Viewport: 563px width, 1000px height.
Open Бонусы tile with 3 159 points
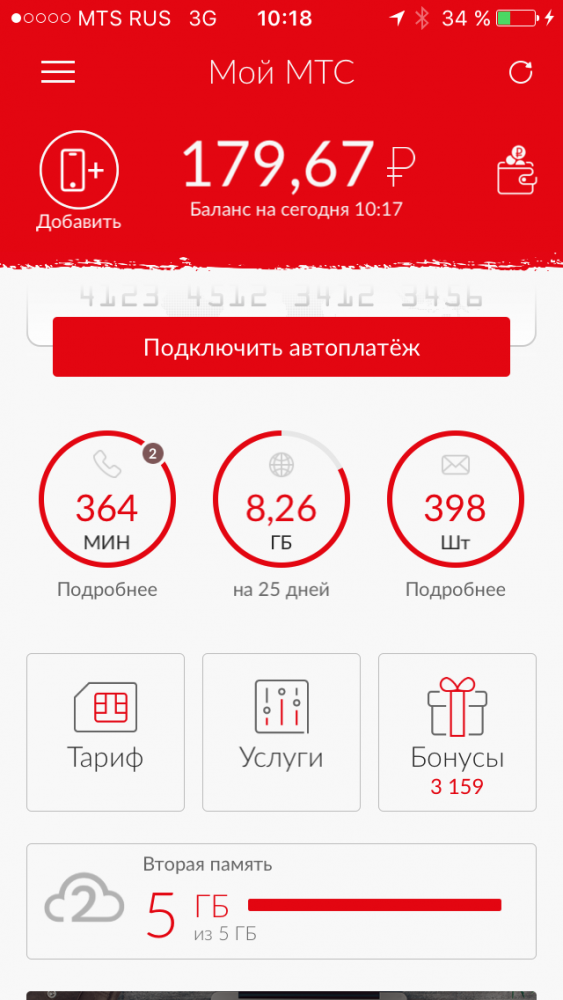coord(457,732)
